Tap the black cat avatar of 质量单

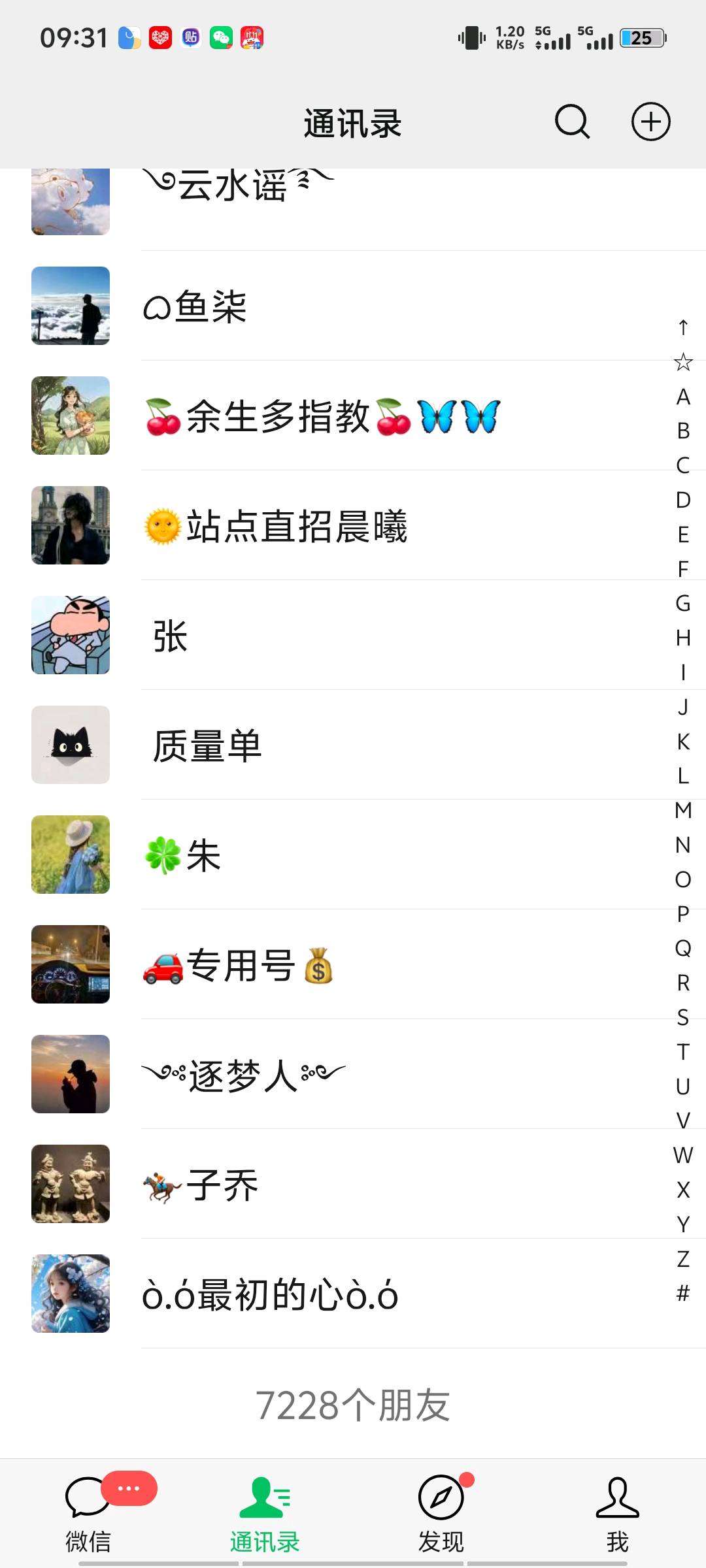point(71,745)
